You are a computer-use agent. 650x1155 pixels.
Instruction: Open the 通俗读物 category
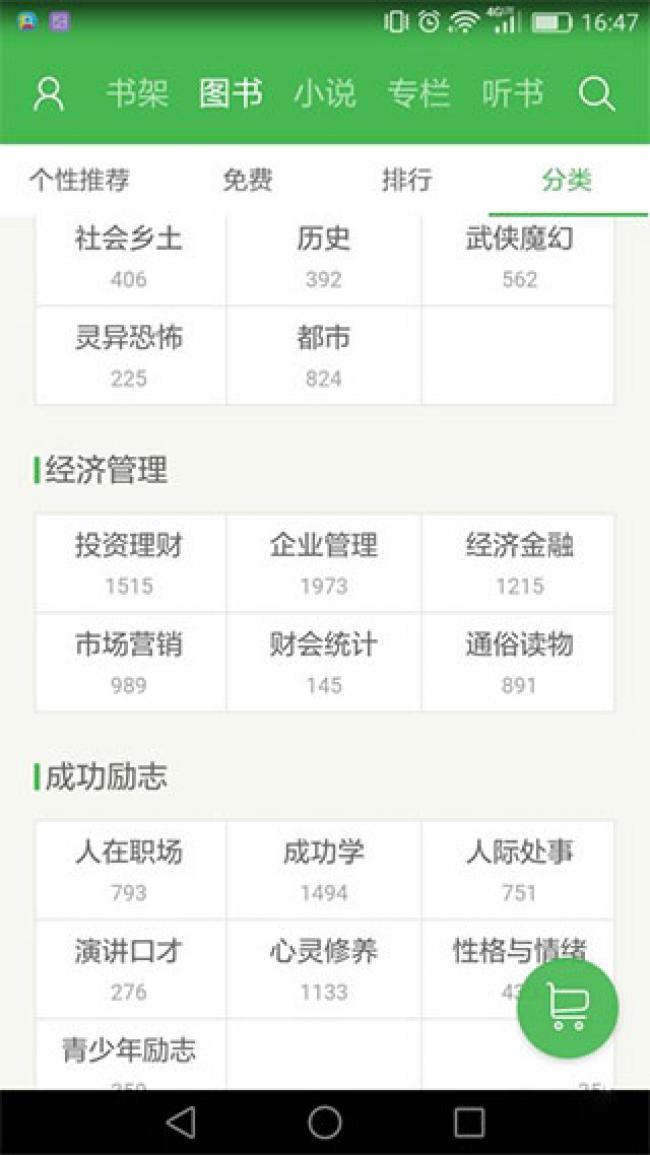(x=518, y=662)
